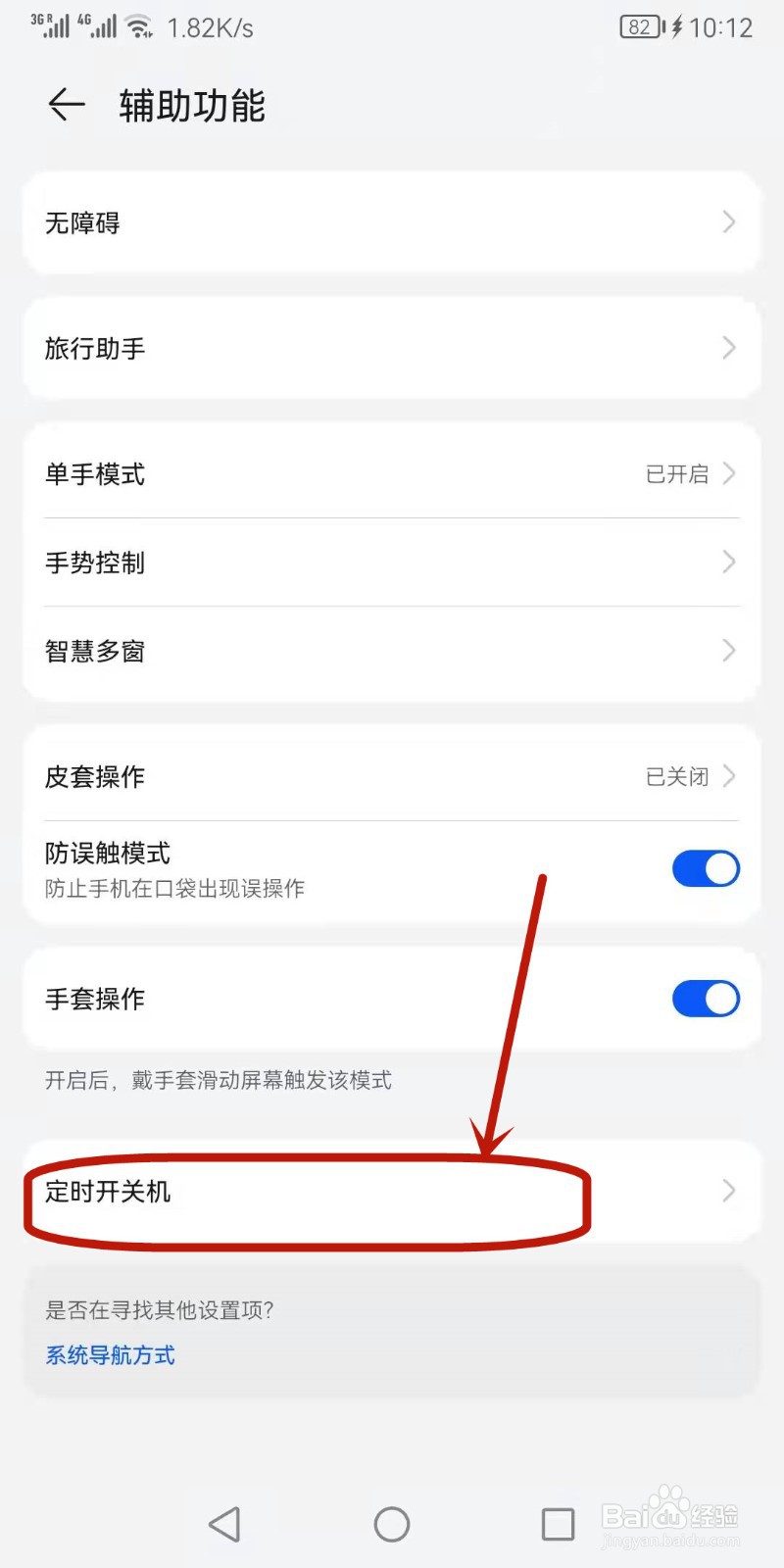Expand the 无障碍 settings entry
Screen dimensions: 784x1568
click(x=392, y=222)
